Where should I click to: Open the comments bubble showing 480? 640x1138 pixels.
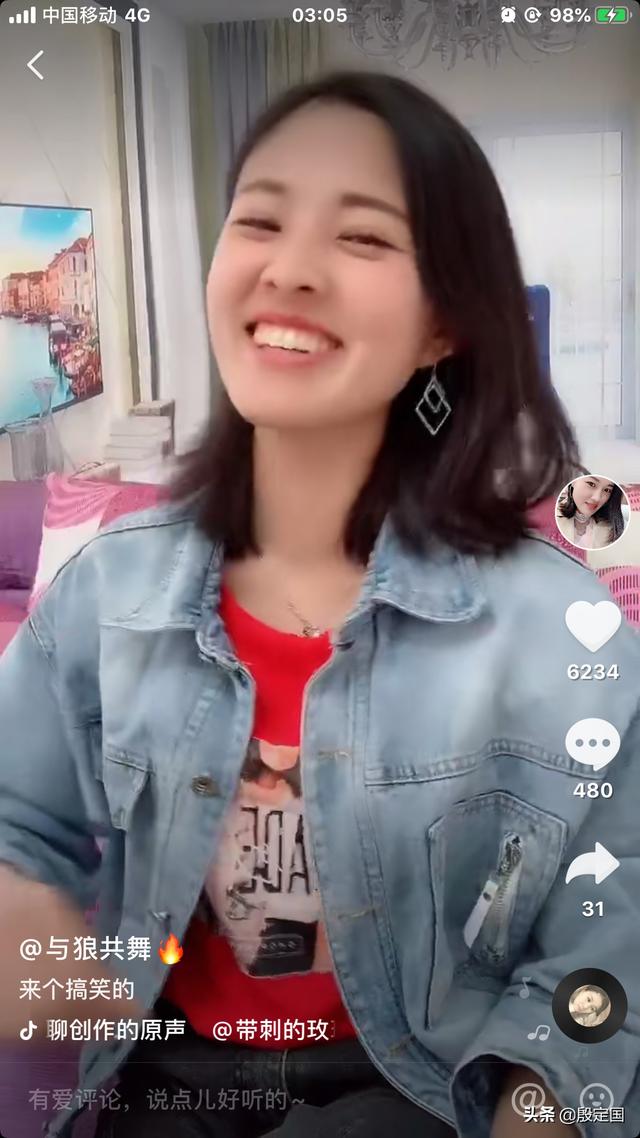pyautogui.click(x=593, y=746)
